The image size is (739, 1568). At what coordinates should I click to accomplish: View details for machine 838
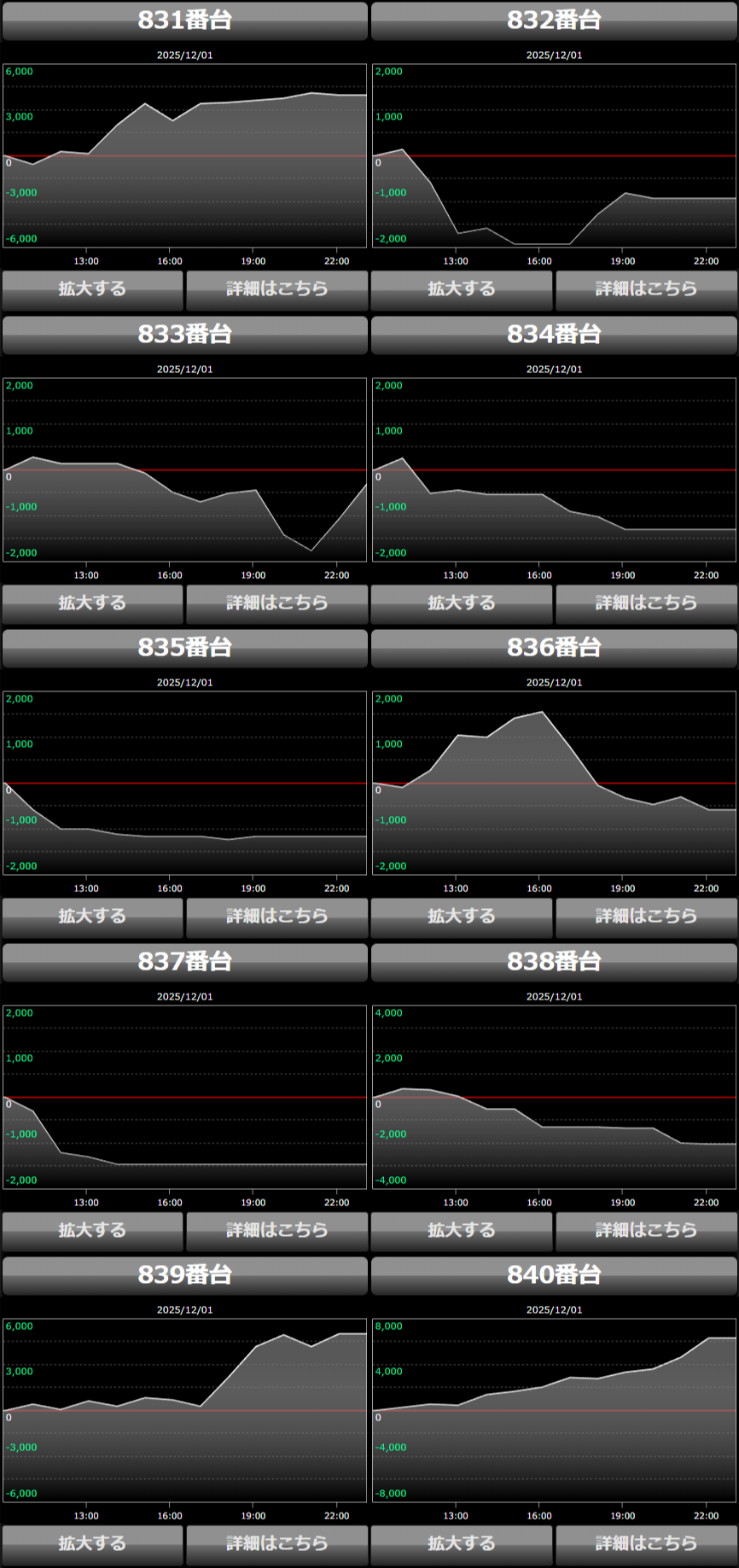pyautogui.click(x=646, y=1231)
